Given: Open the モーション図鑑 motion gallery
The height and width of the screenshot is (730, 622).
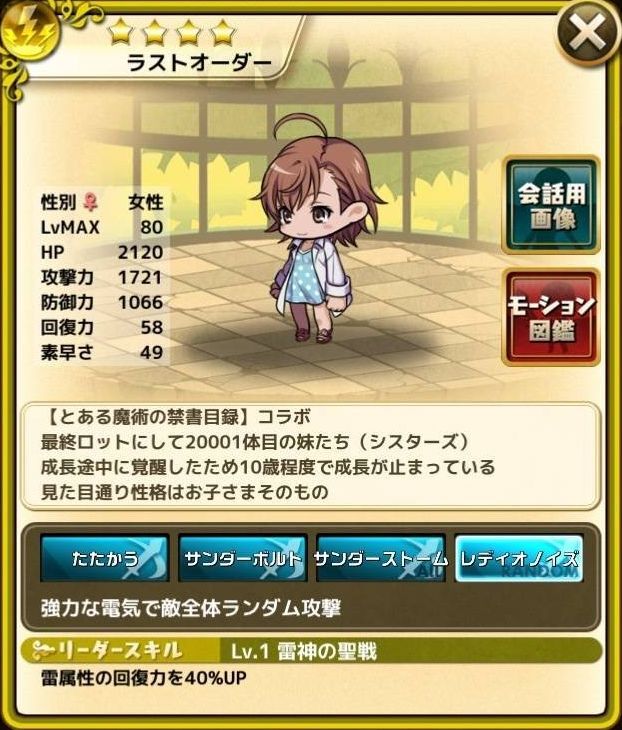Looking at the screenshot, I should pos(550,316).
